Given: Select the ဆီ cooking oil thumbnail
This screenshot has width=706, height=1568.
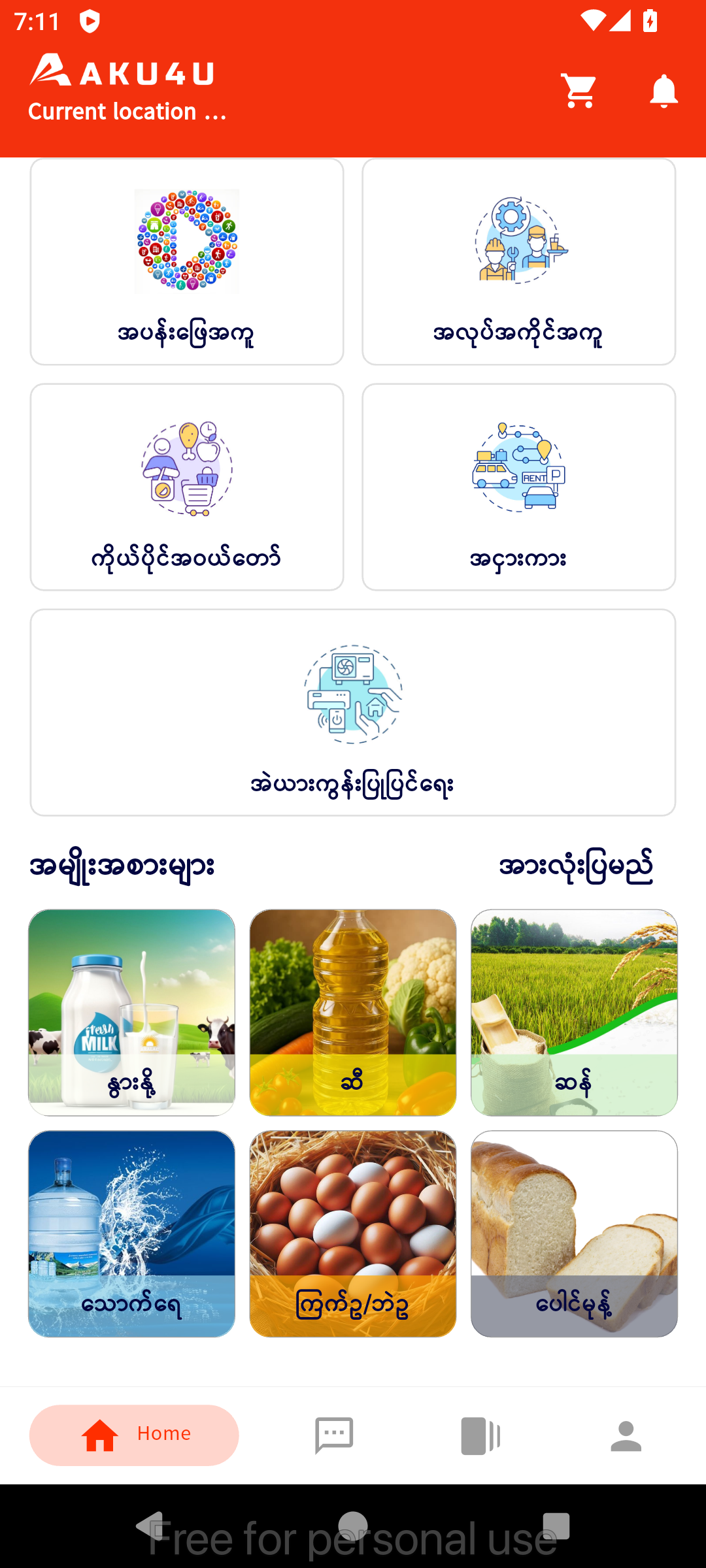Looking at the screenshot, I should coord(352,1013).
